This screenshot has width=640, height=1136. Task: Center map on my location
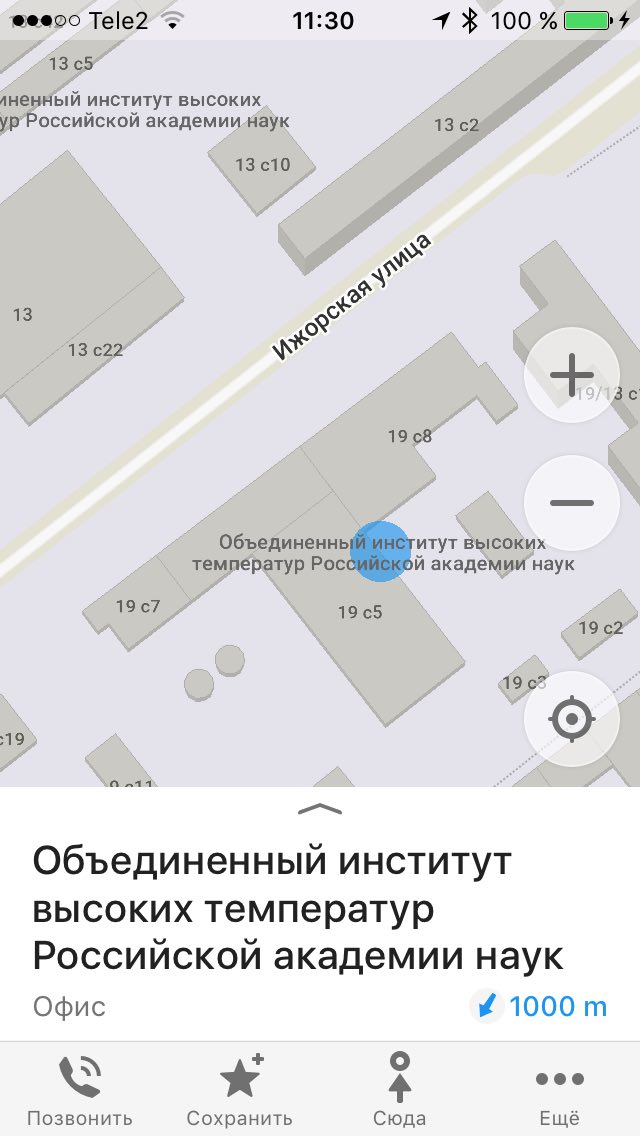[x=571, y=719]
